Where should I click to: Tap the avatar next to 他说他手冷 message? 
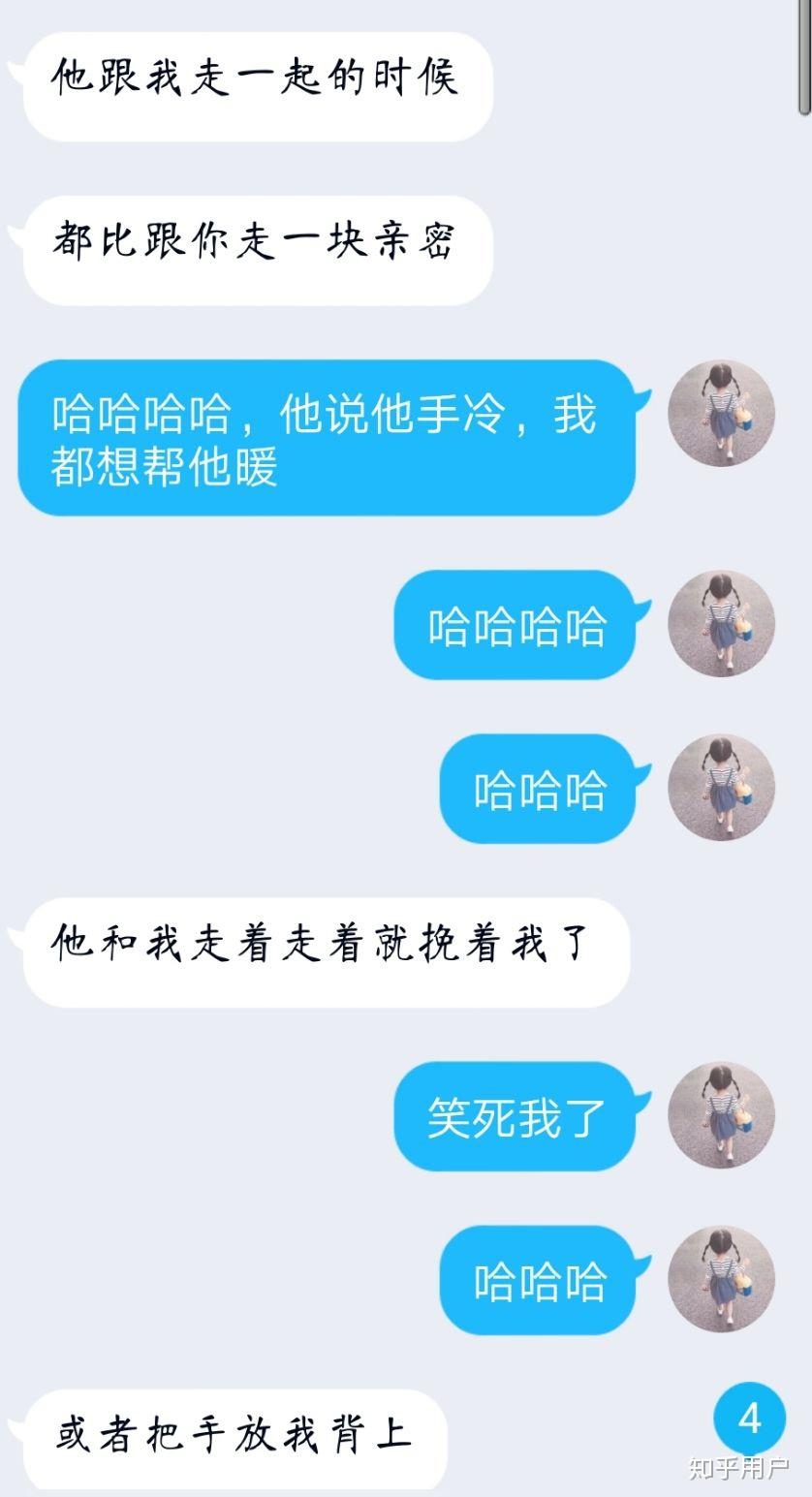[x=721, y=414]
